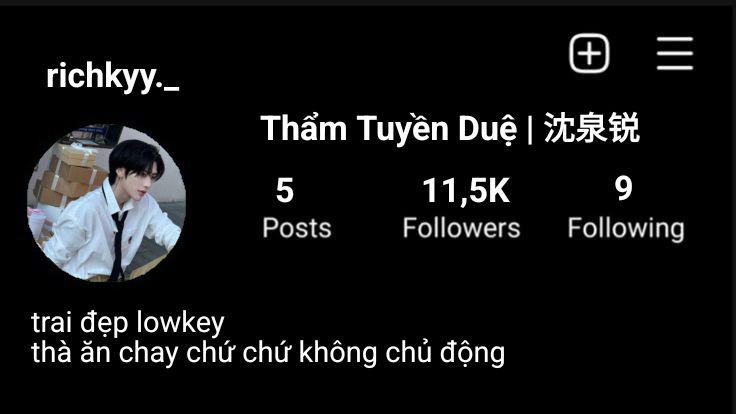Open the 9 Following list

click(x=626, y=208)
